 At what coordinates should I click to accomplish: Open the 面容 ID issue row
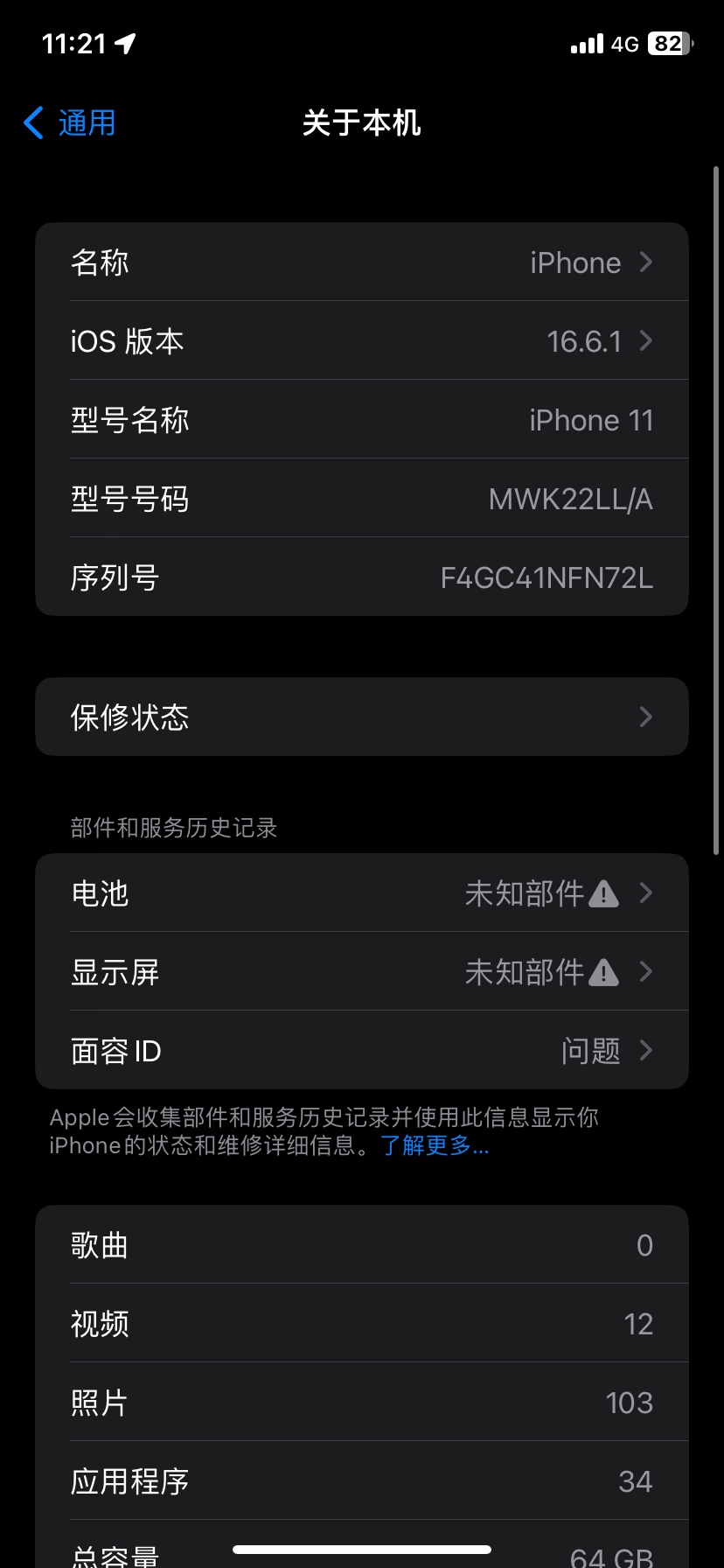click(x=362, y=1051)
